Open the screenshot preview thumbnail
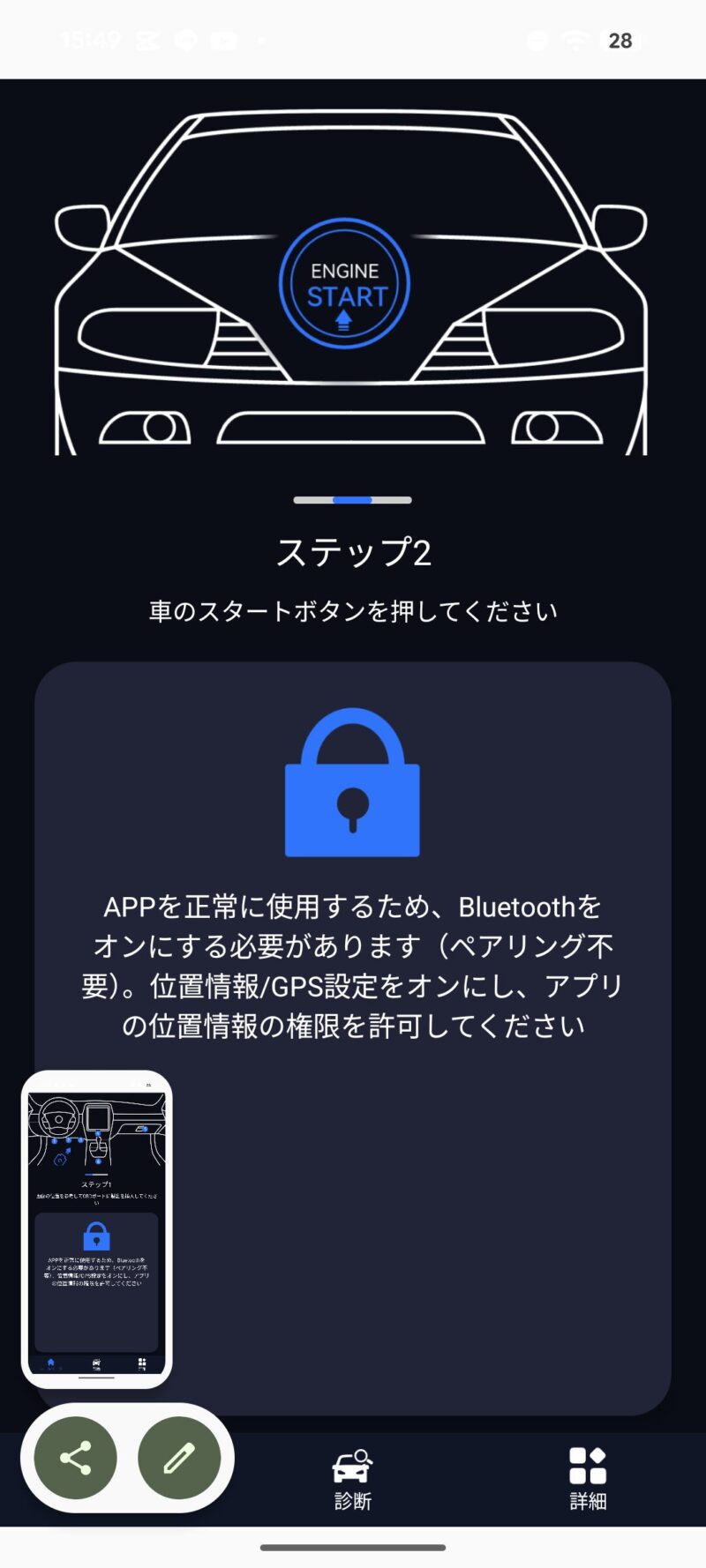 tap(96, 1228)
